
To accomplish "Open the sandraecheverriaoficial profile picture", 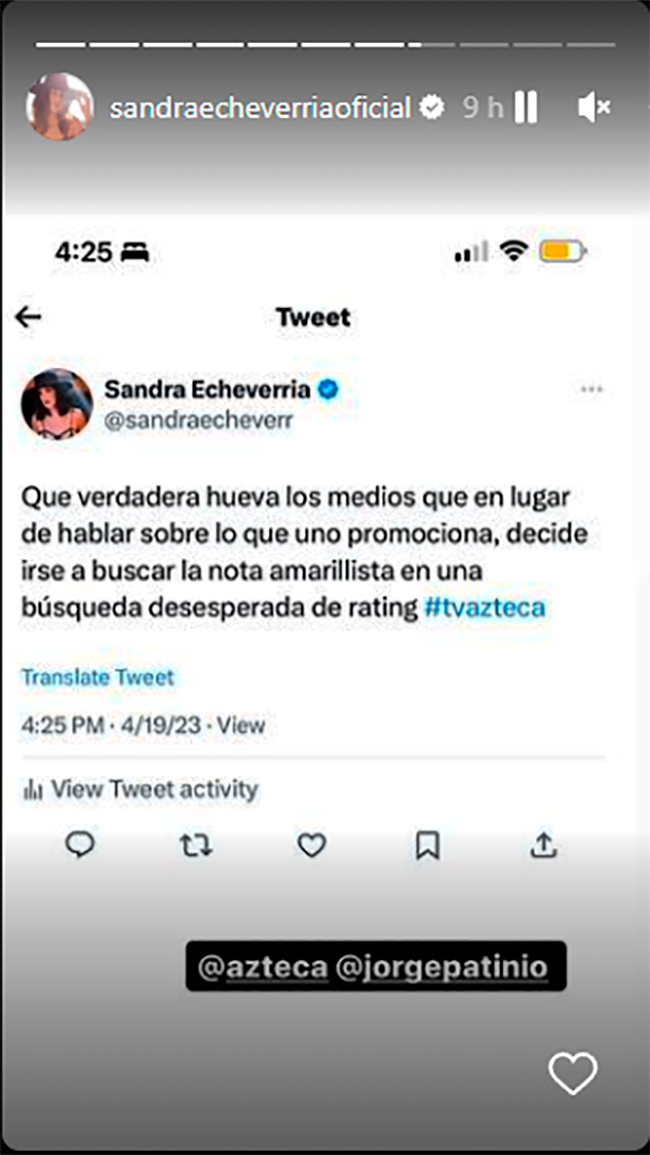I will point(60,107).
